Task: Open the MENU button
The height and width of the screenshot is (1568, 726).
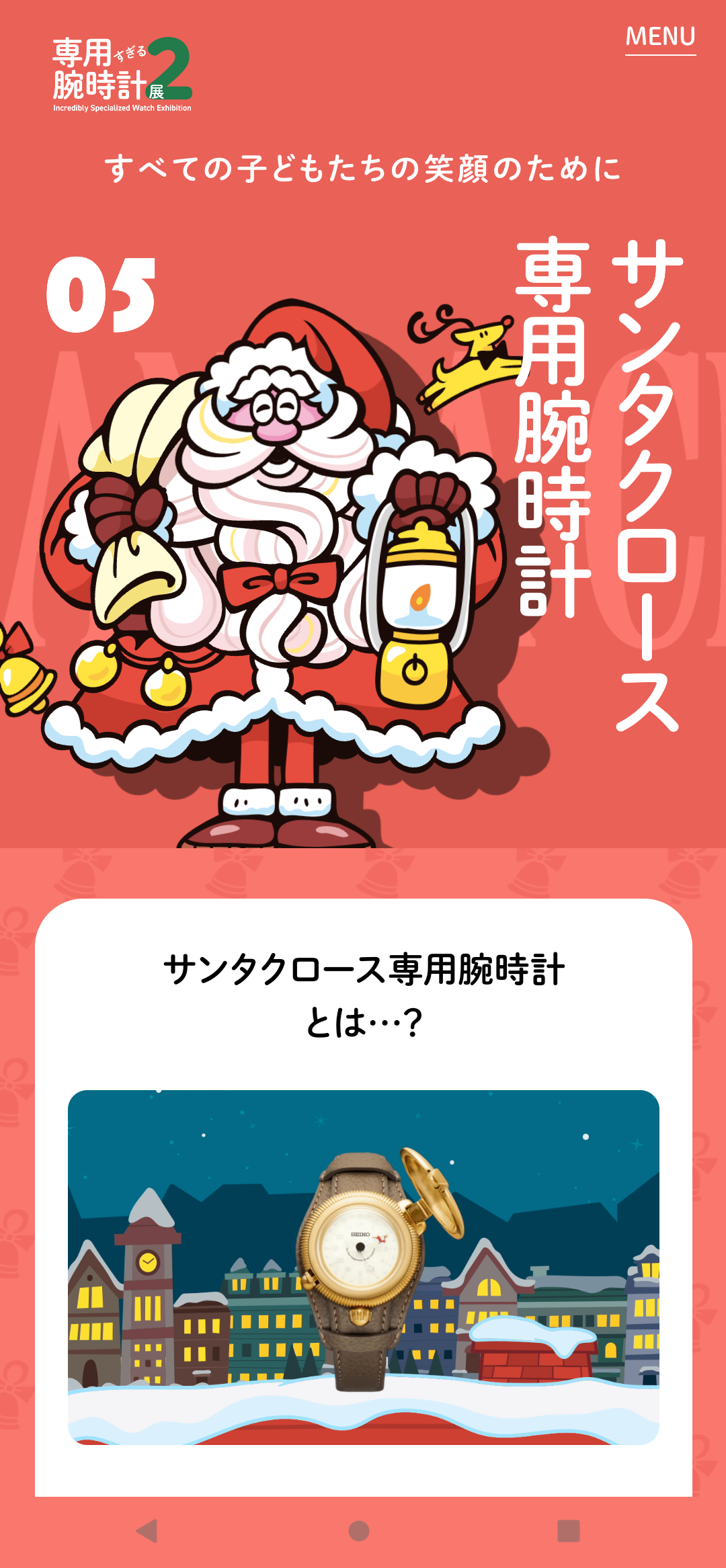Action: 660,38
